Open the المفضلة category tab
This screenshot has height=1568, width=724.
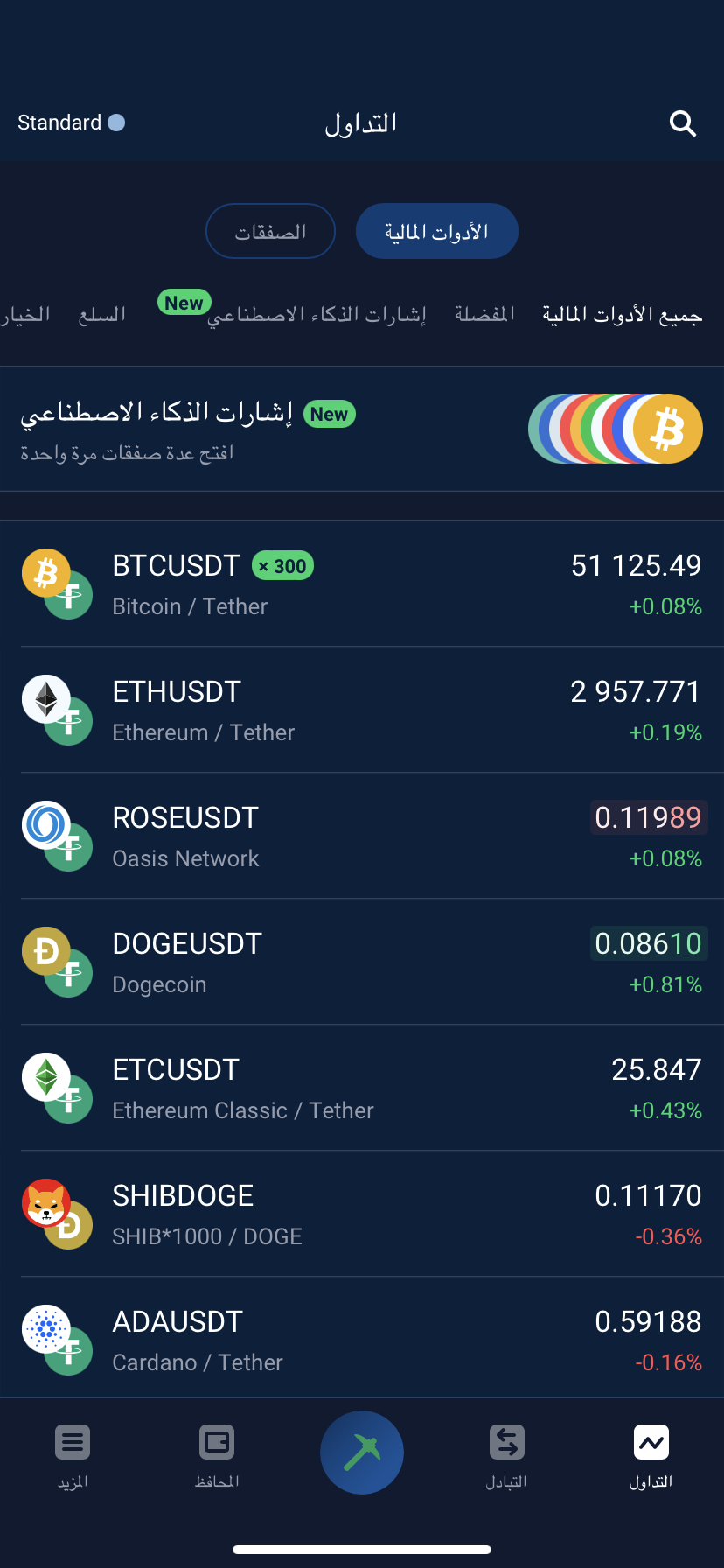[484, 313]
